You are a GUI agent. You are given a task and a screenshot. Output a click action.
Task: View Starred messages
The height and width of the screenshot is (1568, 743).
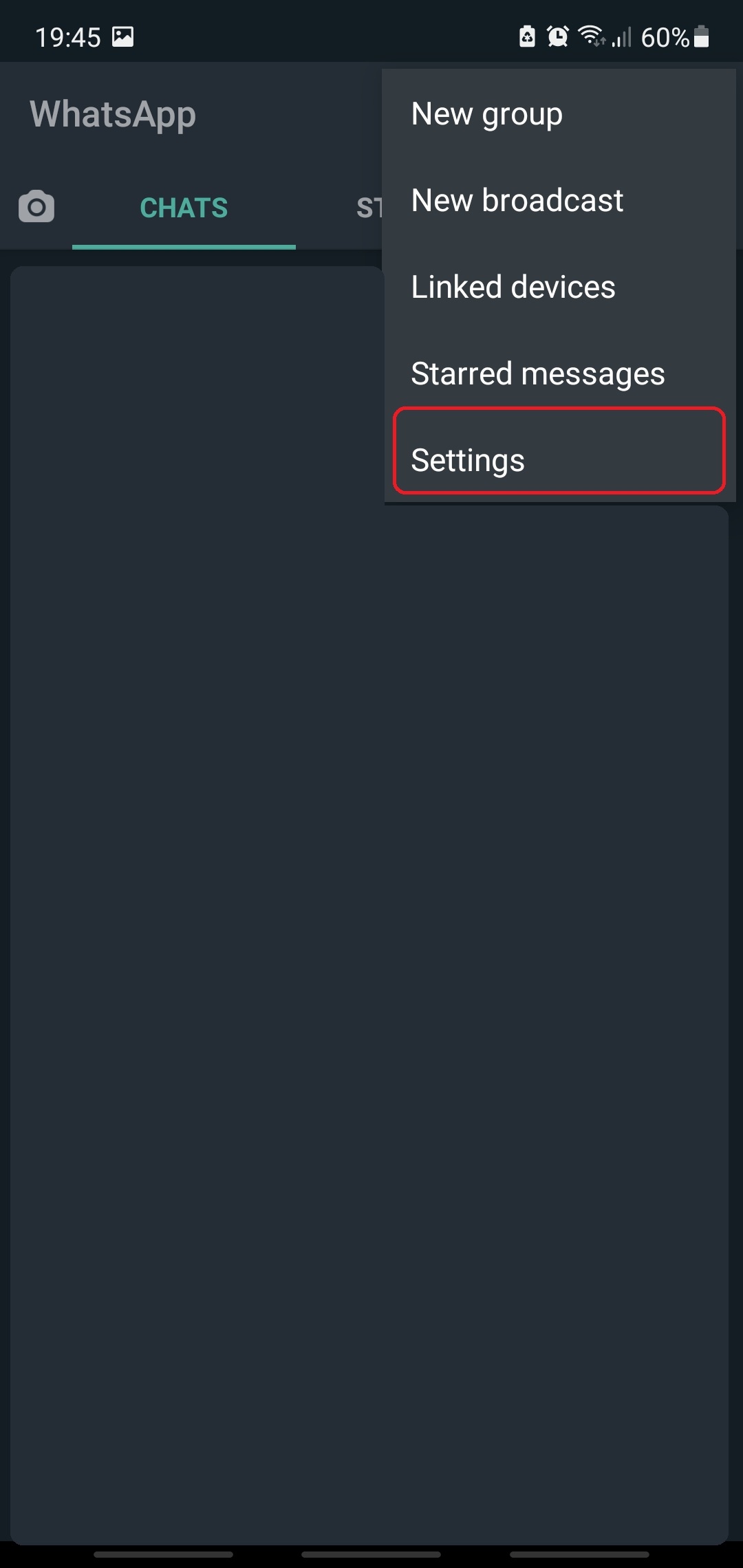(538, 374)
